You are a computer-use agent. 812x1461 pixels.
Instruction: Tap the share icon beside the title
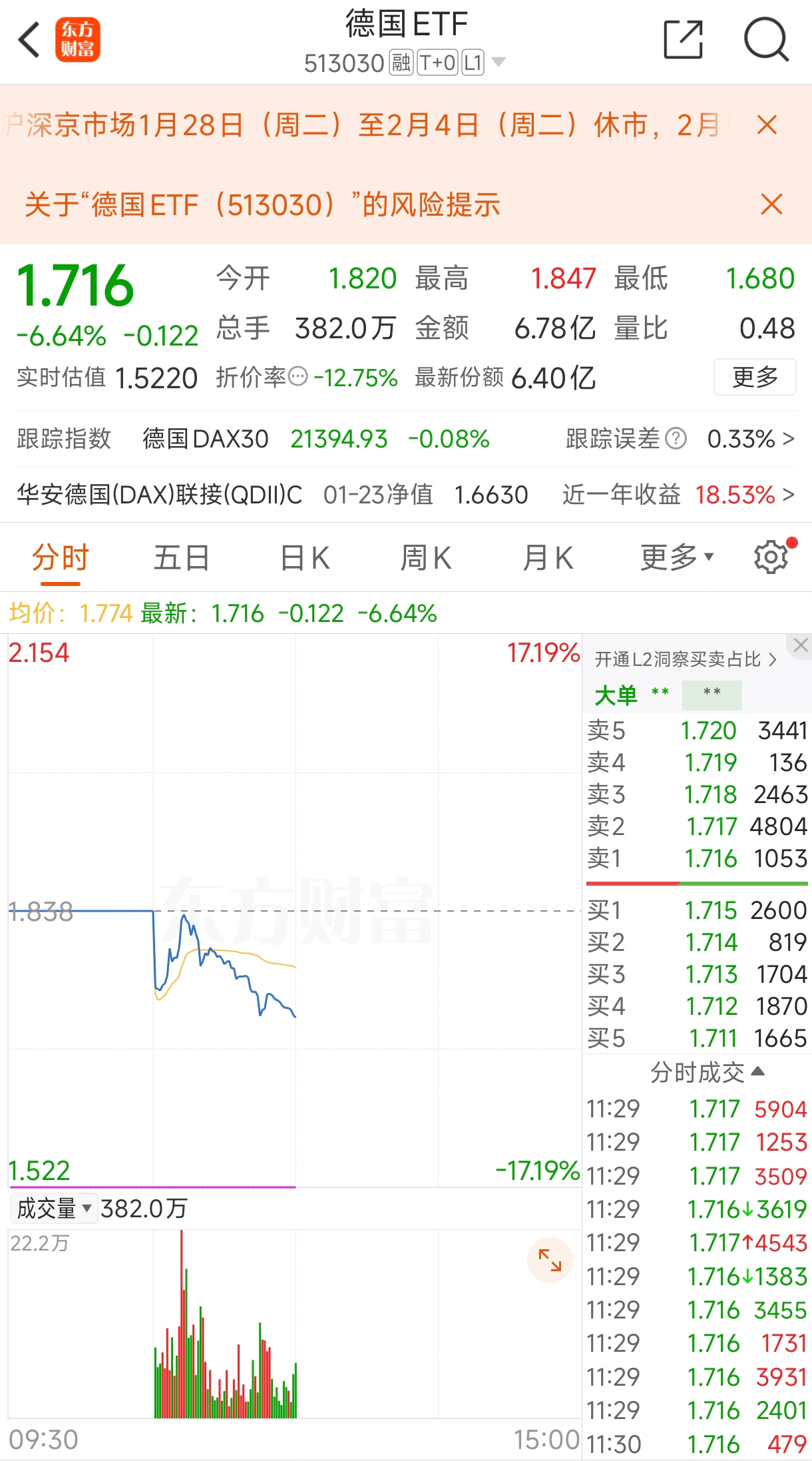pyautogui.click(x=682, y=40)
